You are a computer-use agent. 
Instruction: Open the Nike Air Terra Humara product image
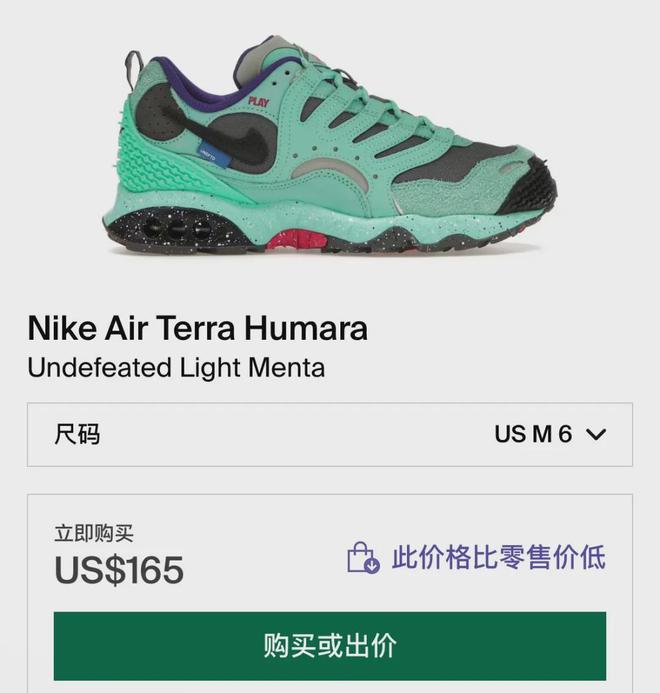point(328,150)
